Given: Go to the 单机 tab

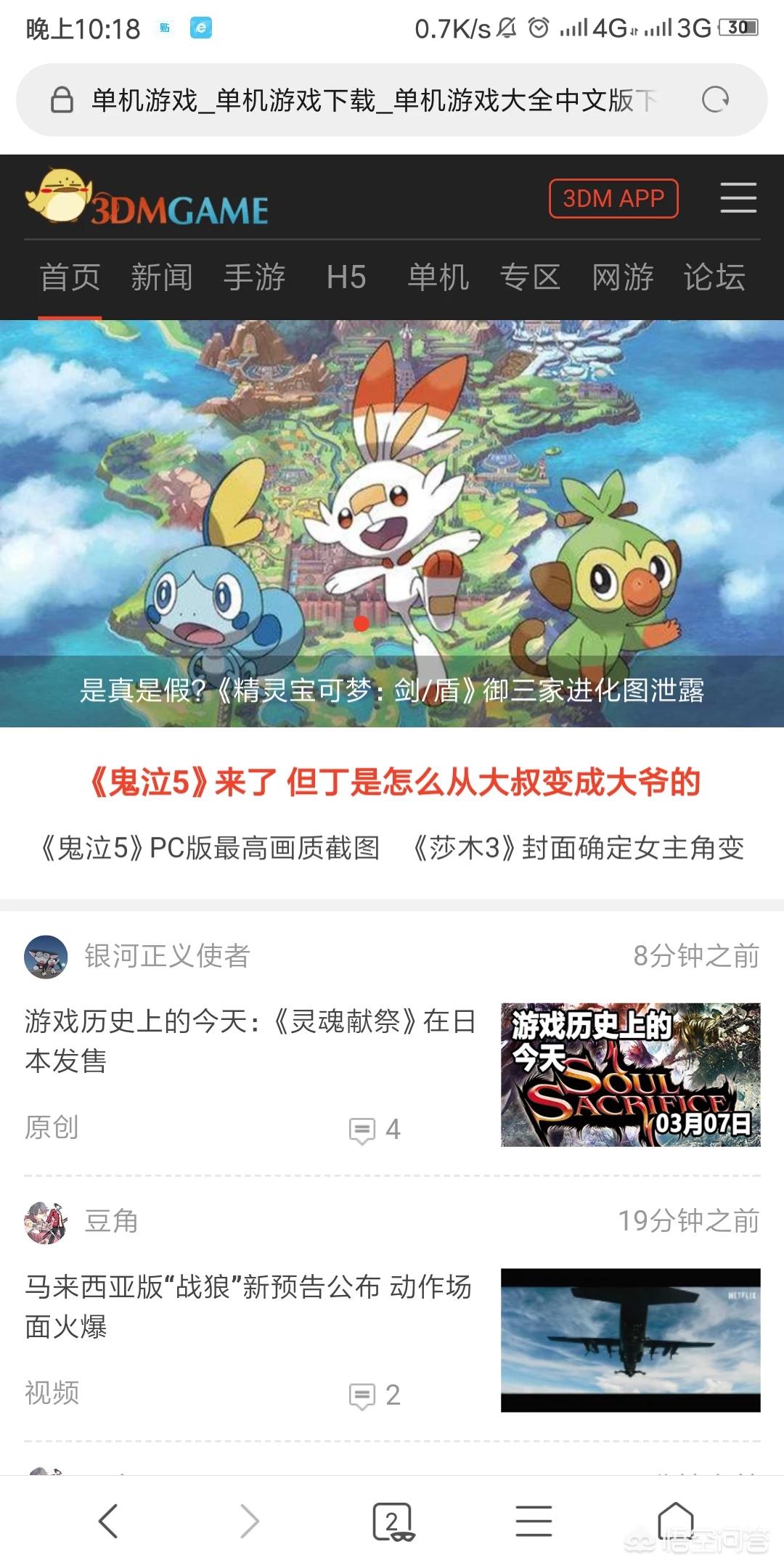Looking at the screenshot, I should [x=438, y=278].
